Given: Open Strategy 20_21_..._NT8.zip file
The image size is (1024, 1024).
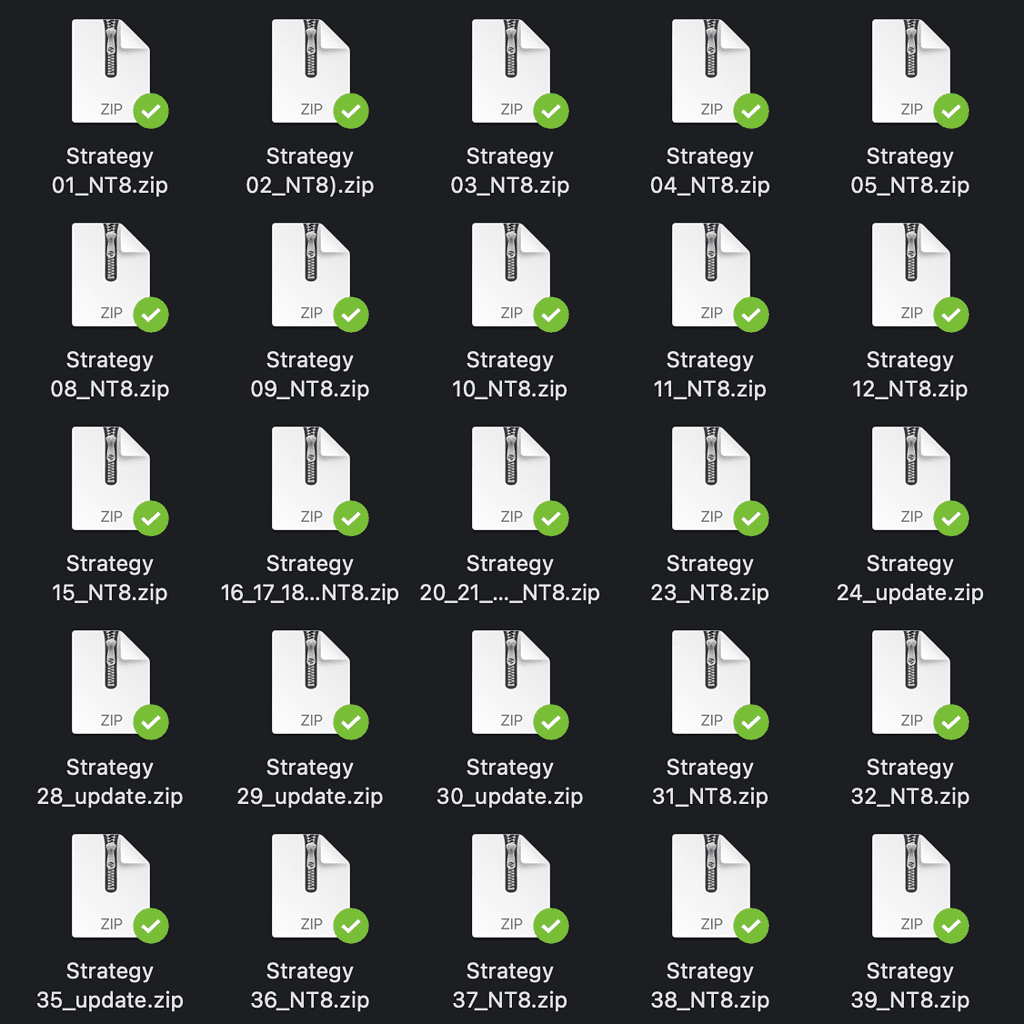Looking at the screenshot, I should [x=511, y=479].
